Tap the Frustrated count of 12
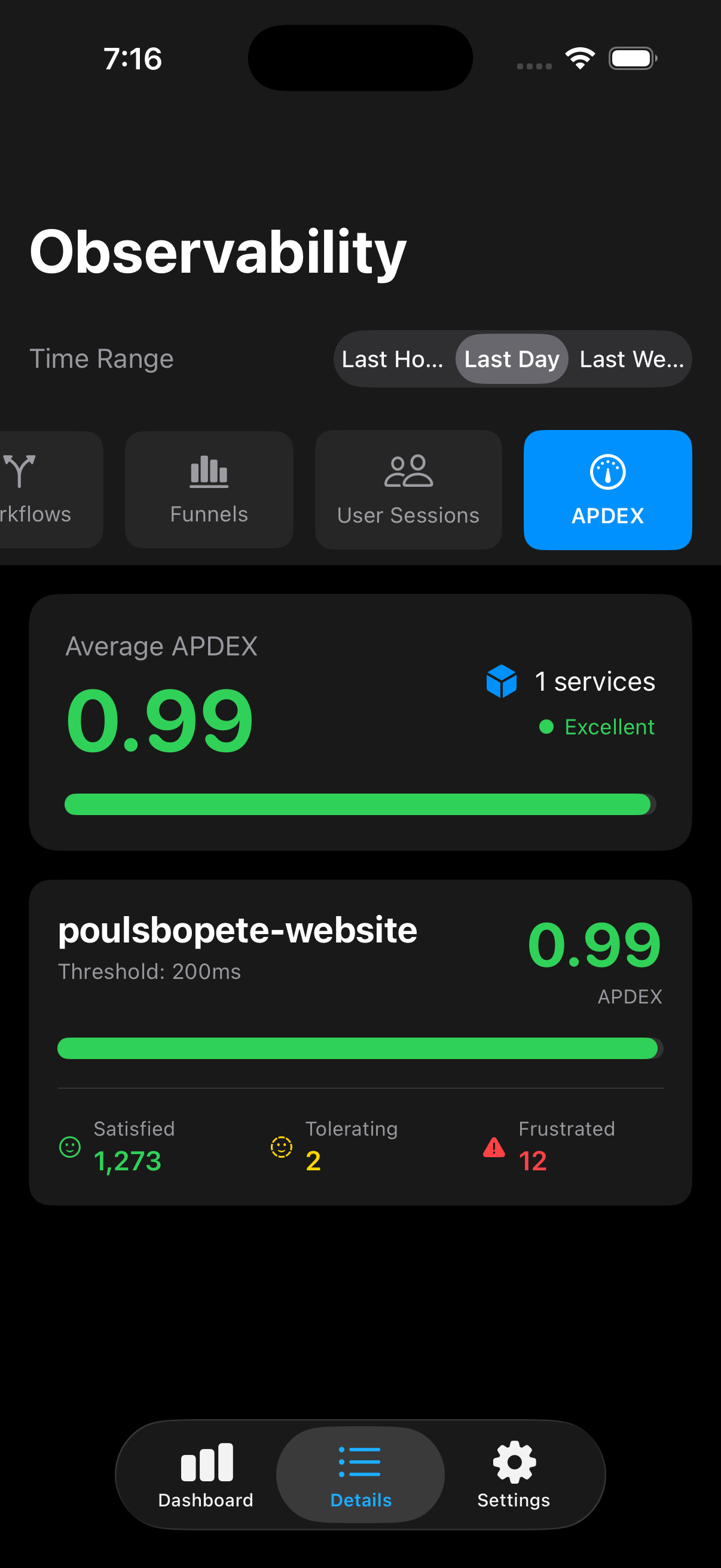 [x=533, y=1160]
